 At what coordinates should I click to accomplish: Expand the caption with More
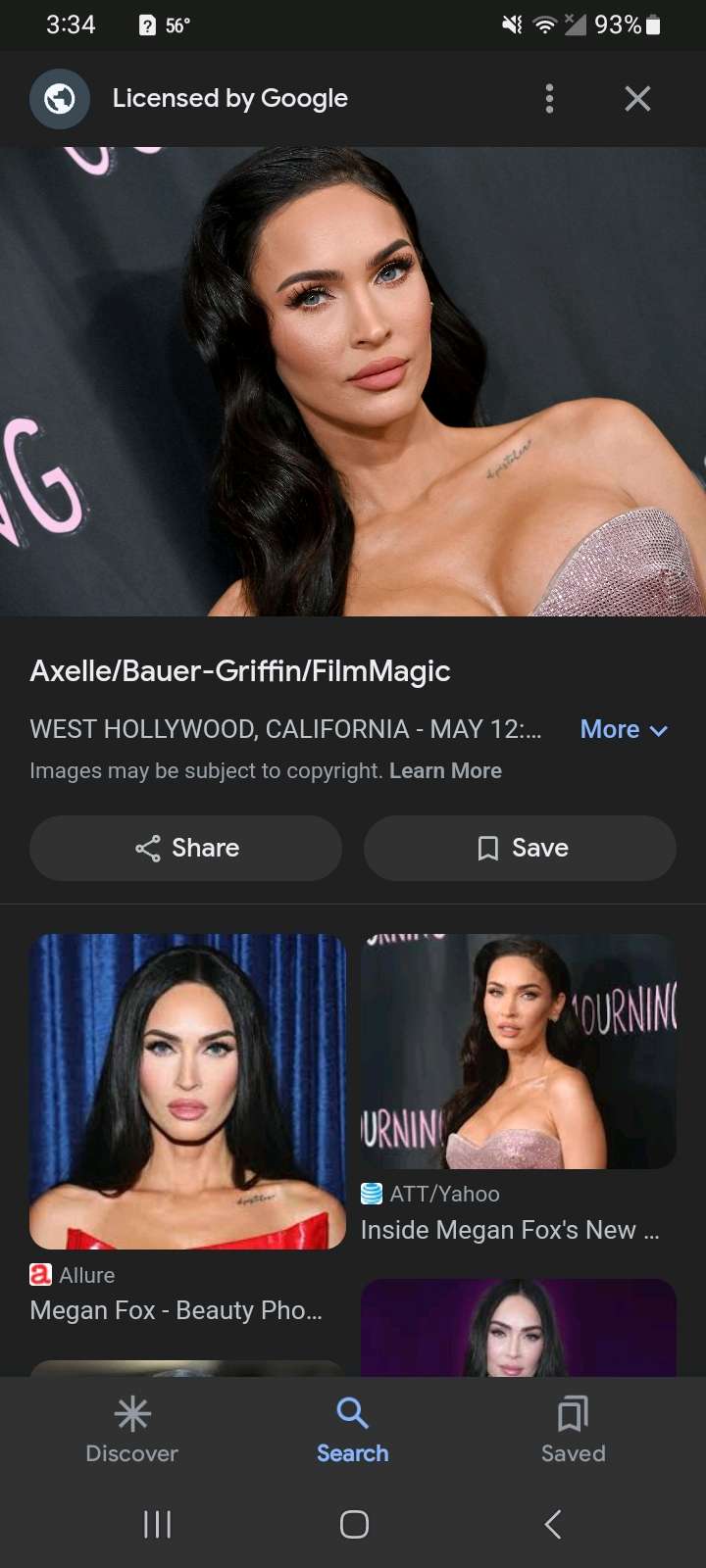624,730
